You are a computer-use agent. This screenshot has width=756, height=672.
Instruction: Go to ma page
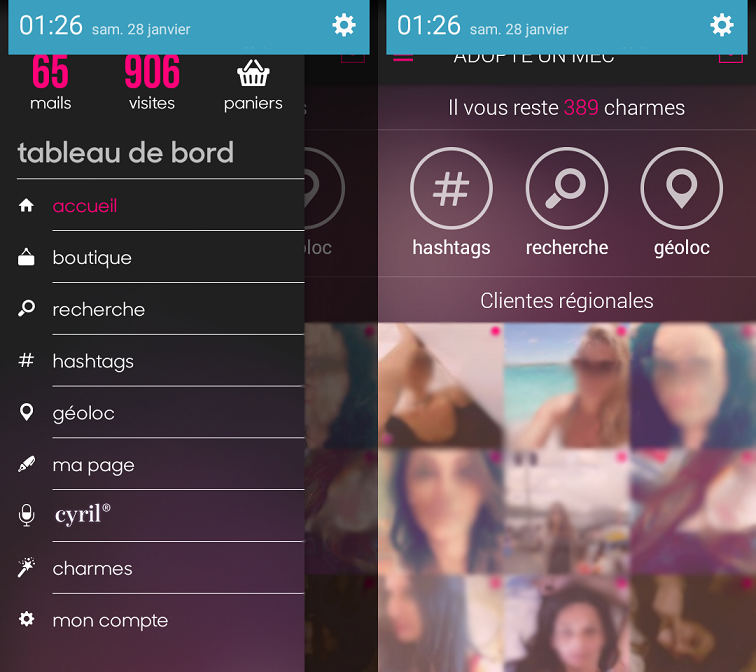click(x=93, y=466)
